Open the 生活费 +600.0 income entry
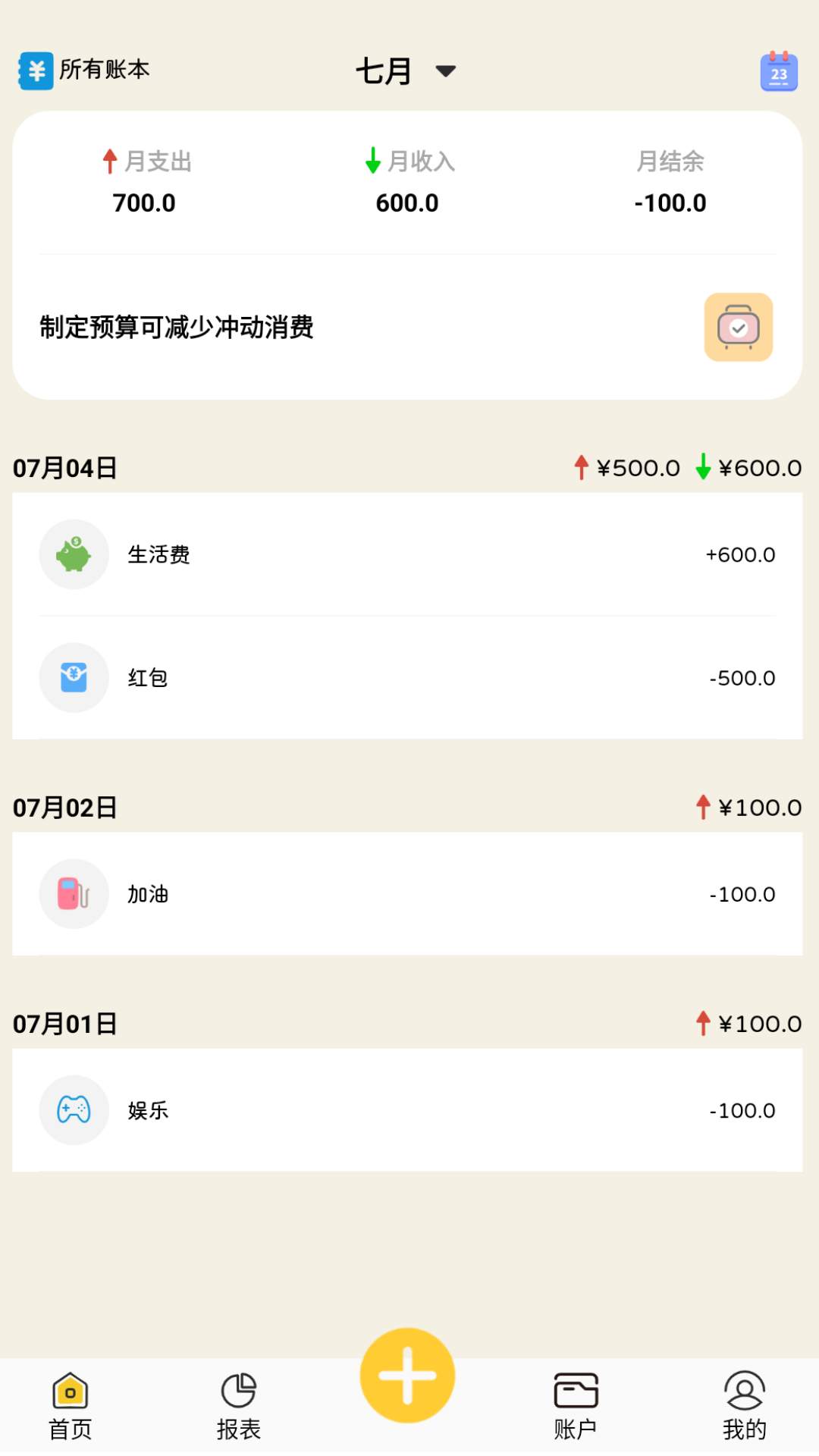This screenshot has width=819, height=1456. (x=409, y=554)
